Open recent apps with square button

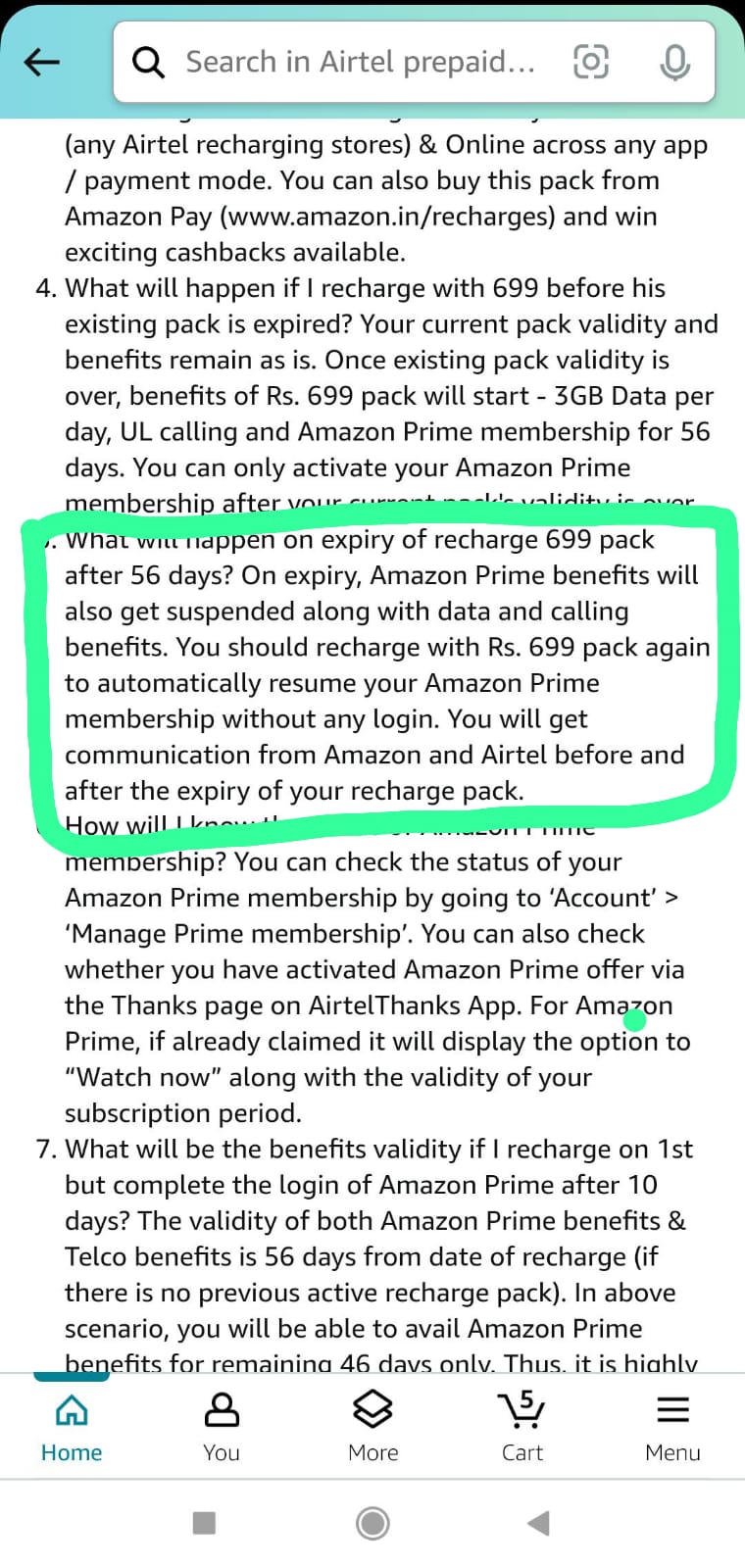[204, 1523]
